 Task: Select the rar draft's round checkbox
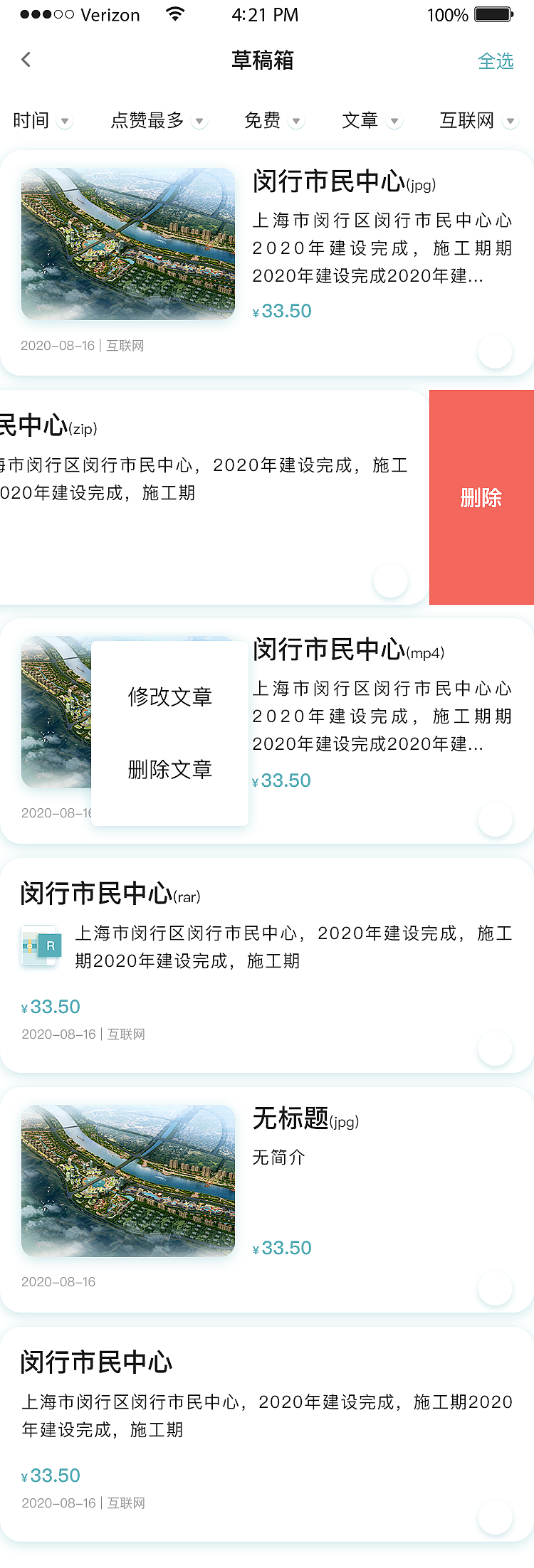pyautogui.click(x=495, y=1049)
